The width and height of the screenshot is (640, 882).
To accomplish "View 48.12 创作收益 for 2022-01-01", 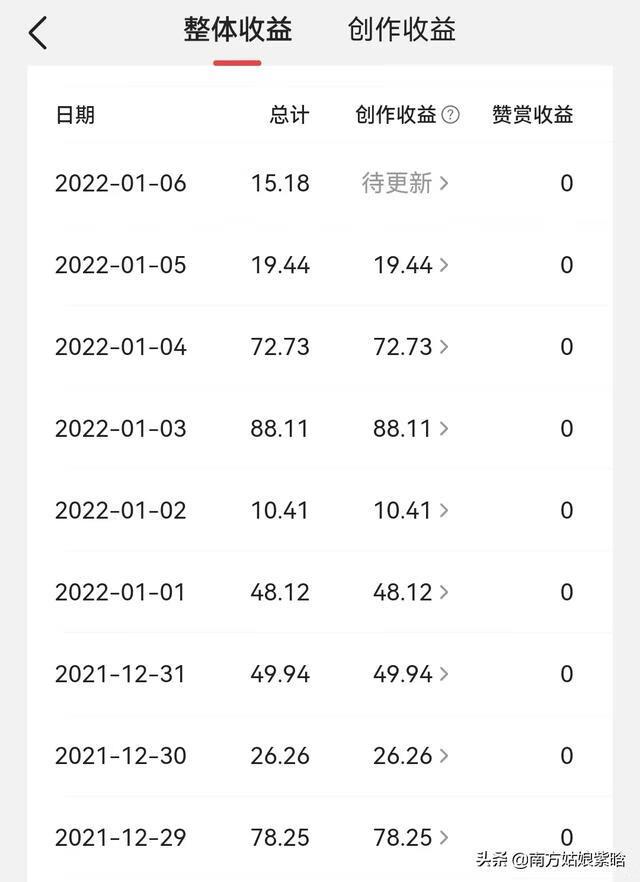I will coord(410,592).
